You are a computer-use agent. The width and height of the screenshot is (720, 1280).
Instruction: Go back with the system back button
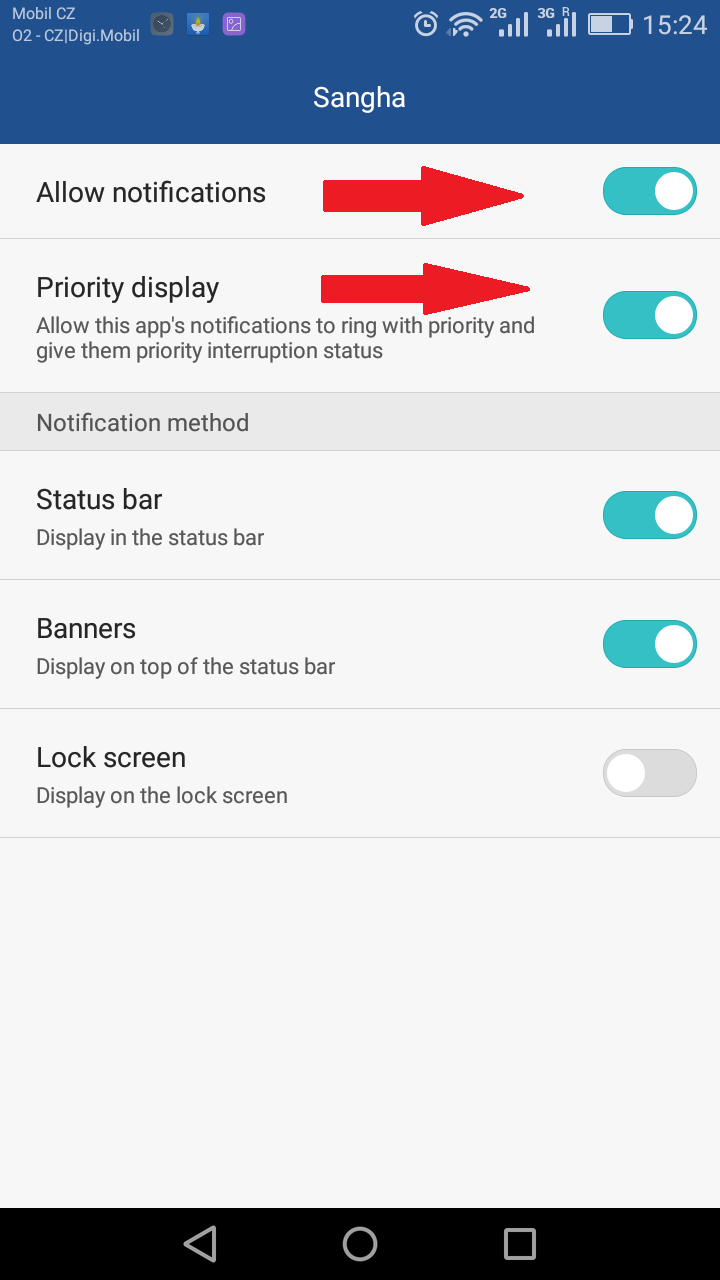tap(200, 1244)
